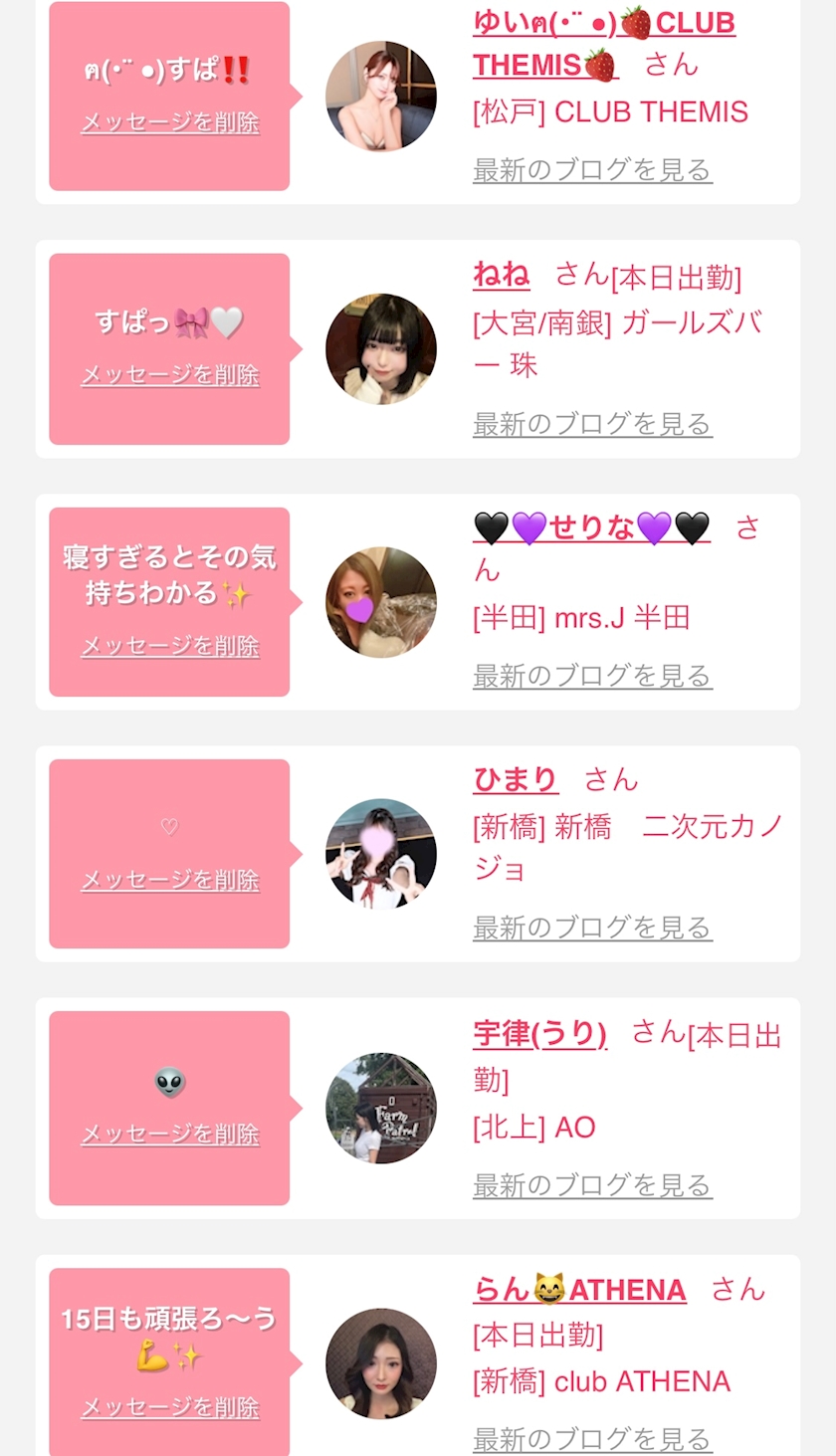Open ねね's profile name link
This screenshot has width=836, height=1456.
(x=502, y=274)
